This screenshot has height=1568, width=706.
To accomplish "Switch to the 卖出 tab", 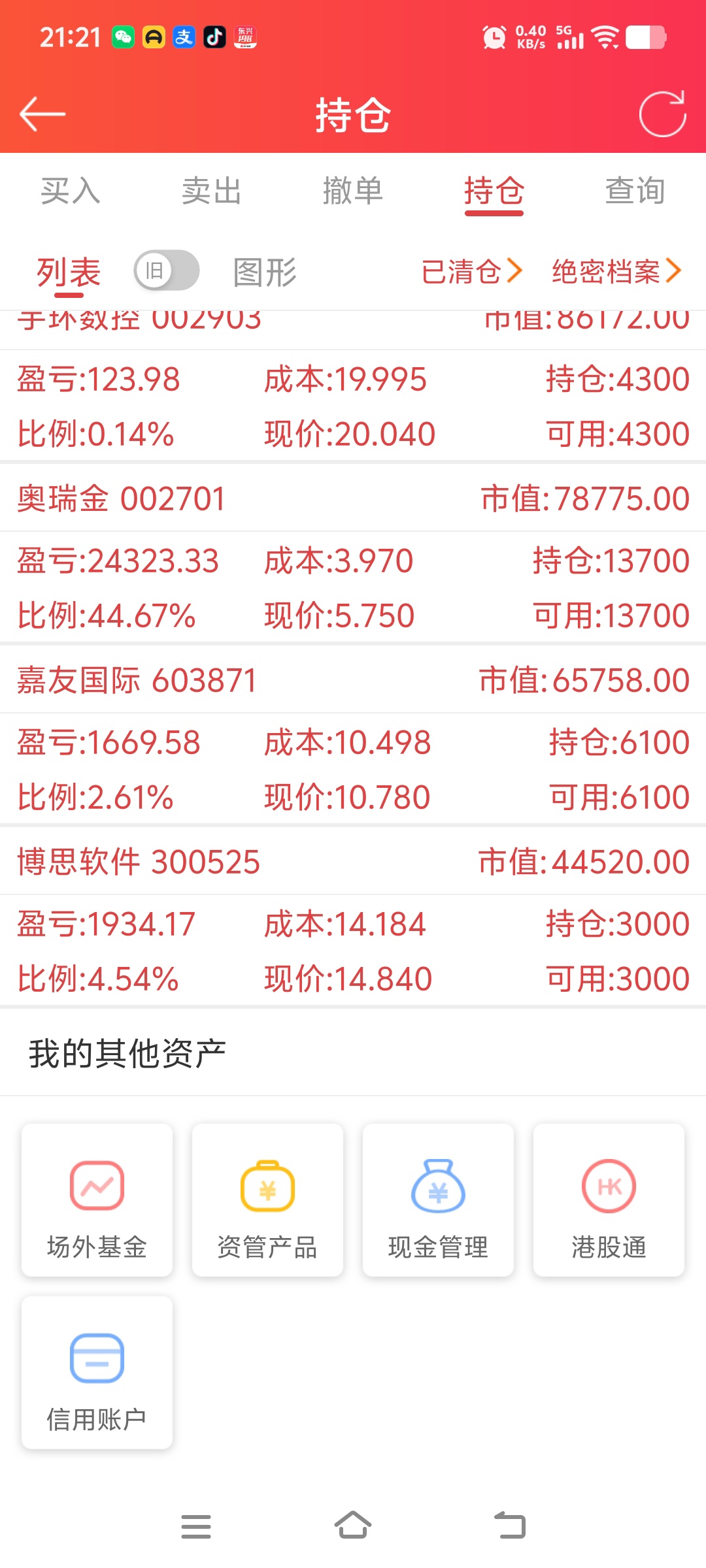I will [x=212, y=191].
